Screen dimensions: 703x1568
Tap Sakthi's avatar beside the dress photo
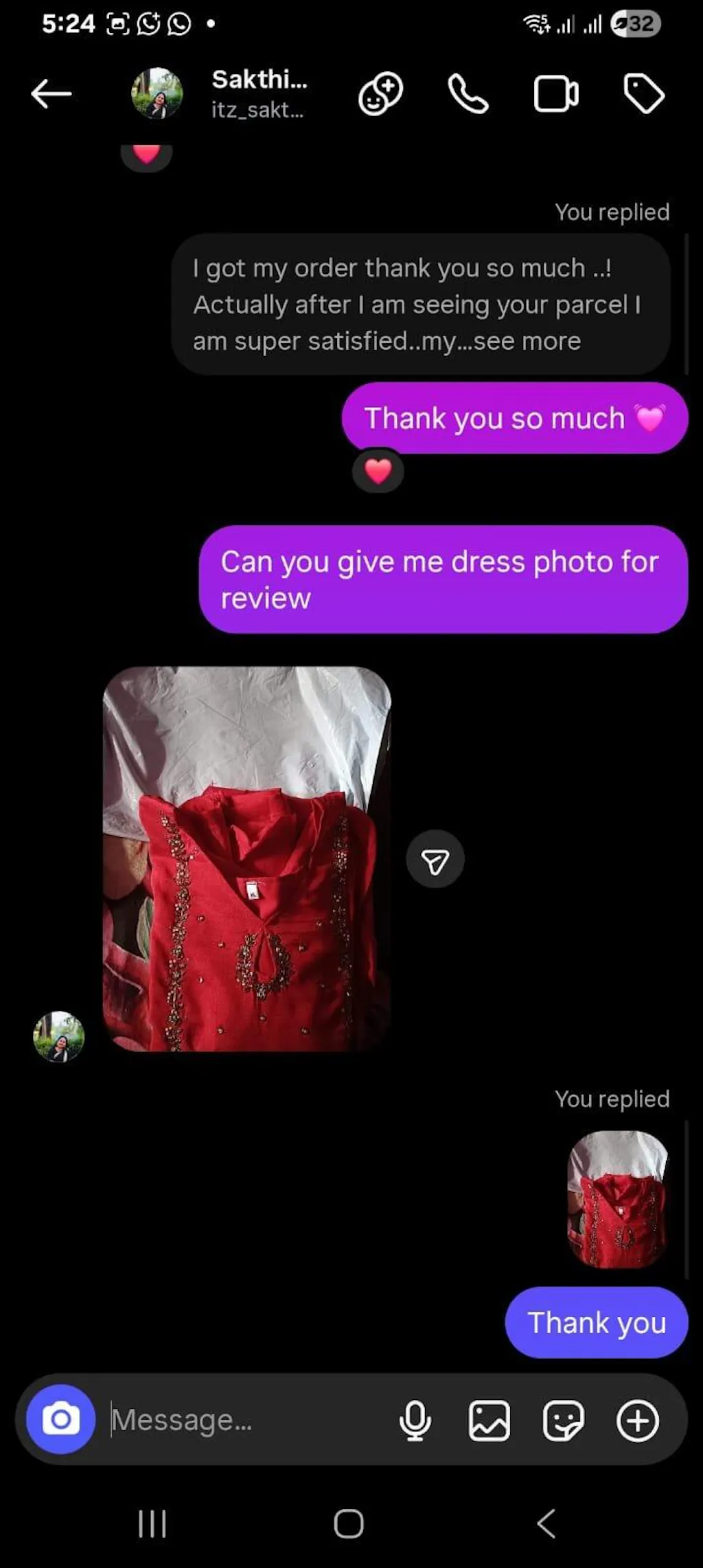59,1036
